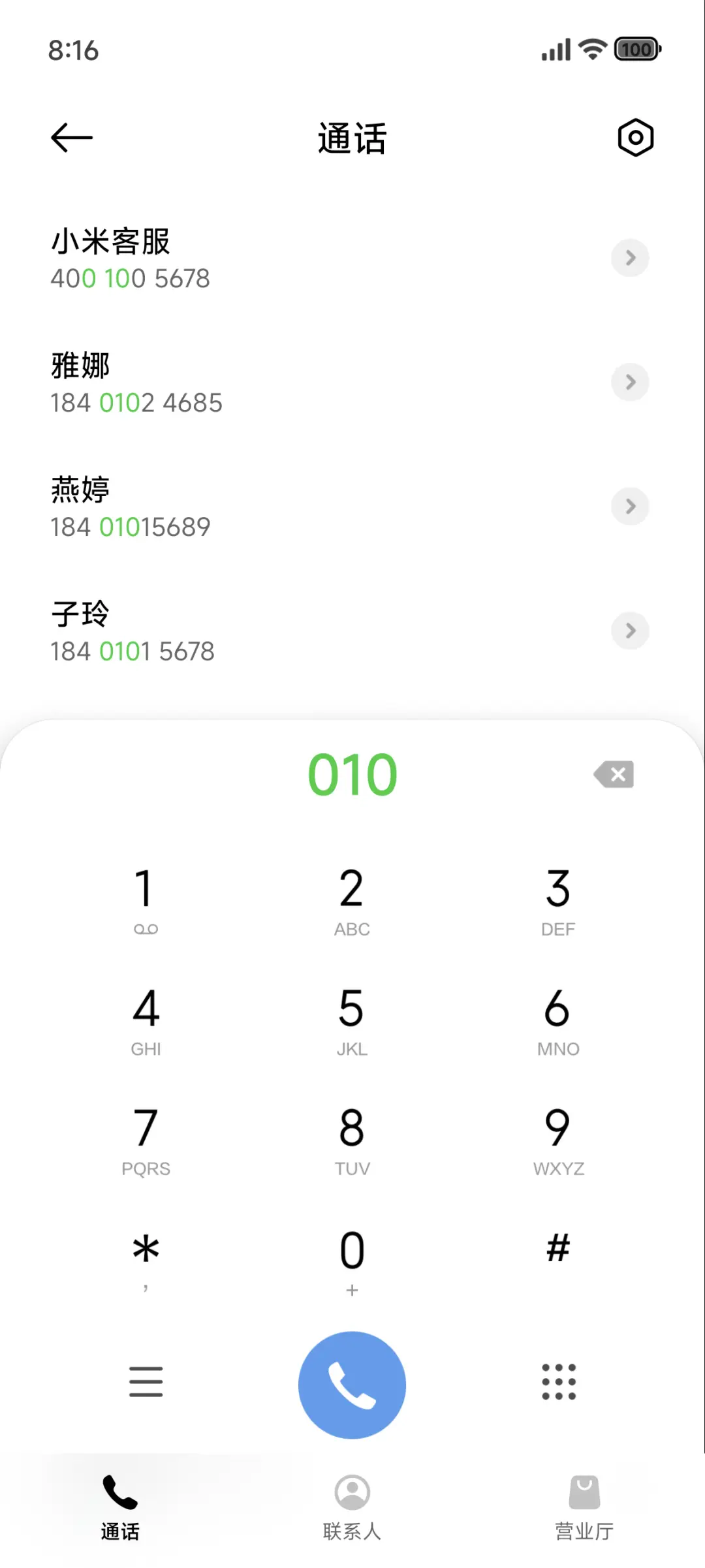Expand details for 小米客服 call entry

click(630, 258)
